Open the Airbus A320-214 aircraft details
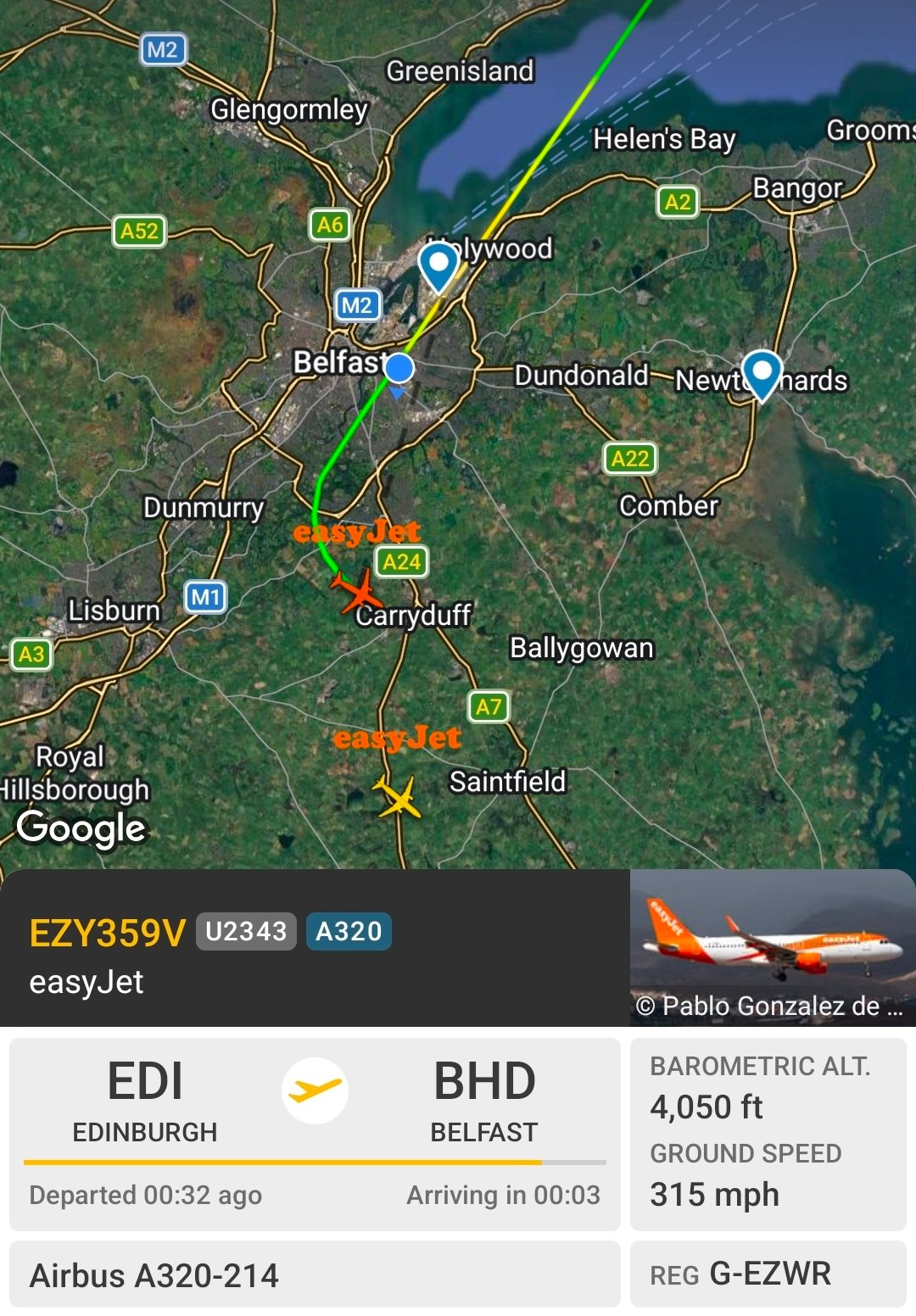 point(315,1274)
